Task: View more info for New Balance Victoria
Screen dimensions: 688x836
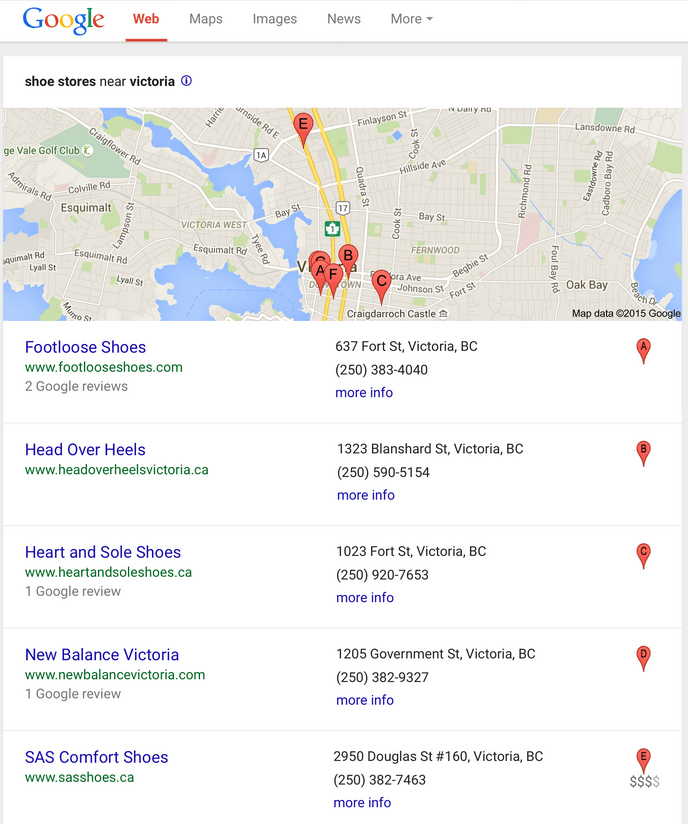Action: click(365, 700)
